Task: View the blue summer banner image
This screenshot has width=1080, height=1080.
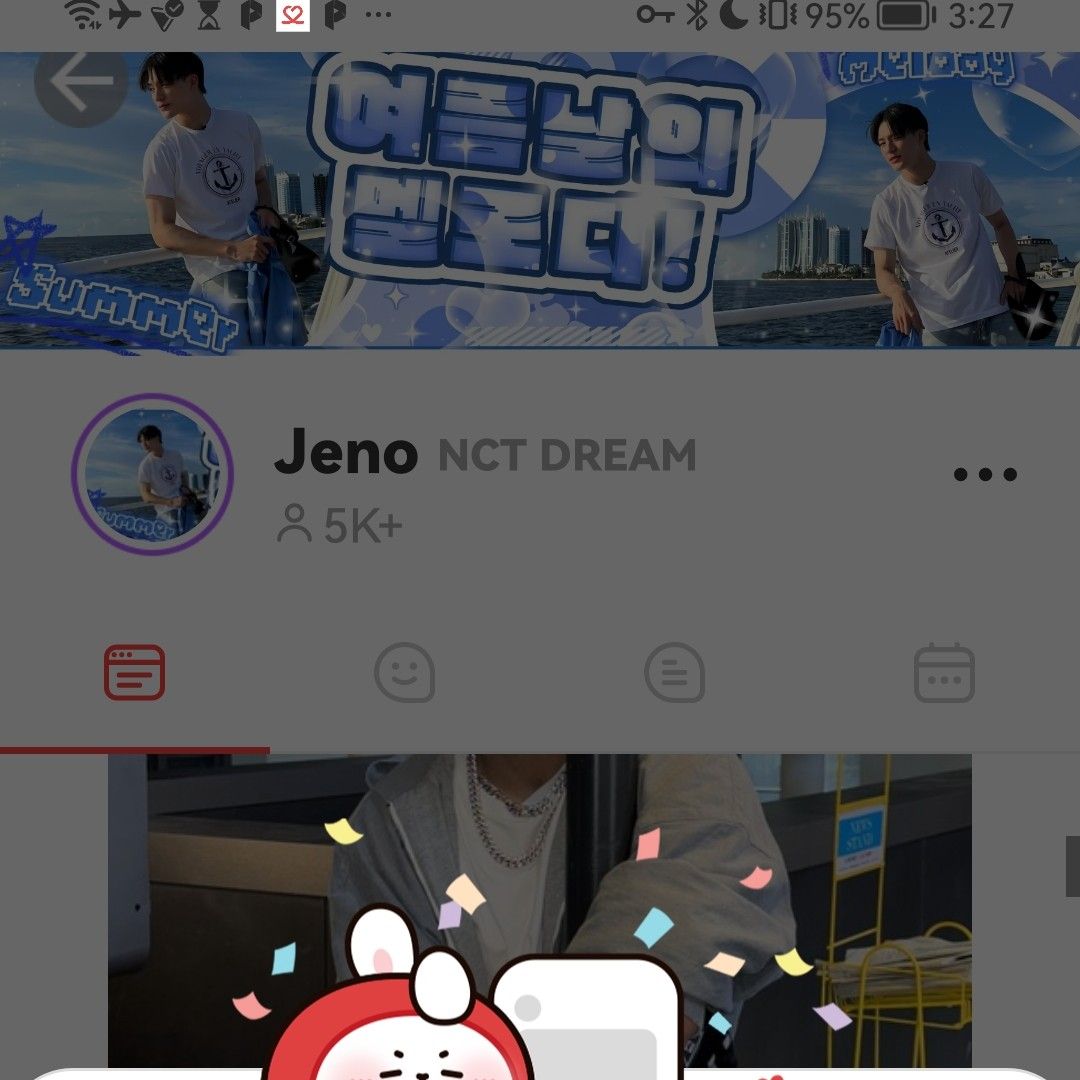Action: coord(540,200)
